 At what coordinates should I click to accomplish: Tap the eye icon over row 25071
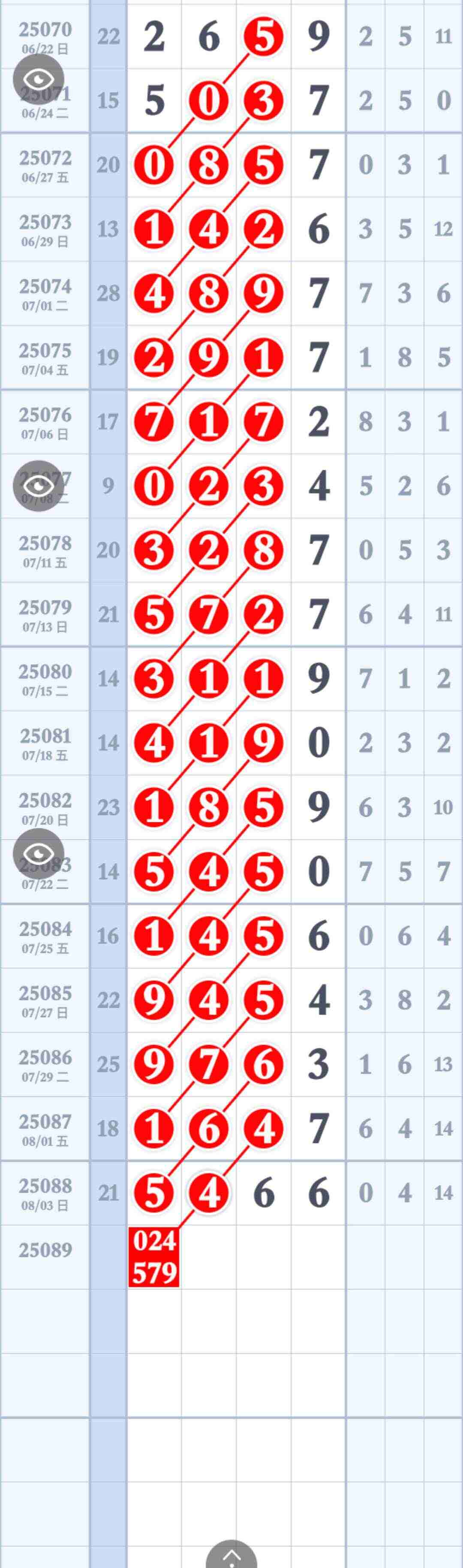[39, 79]
